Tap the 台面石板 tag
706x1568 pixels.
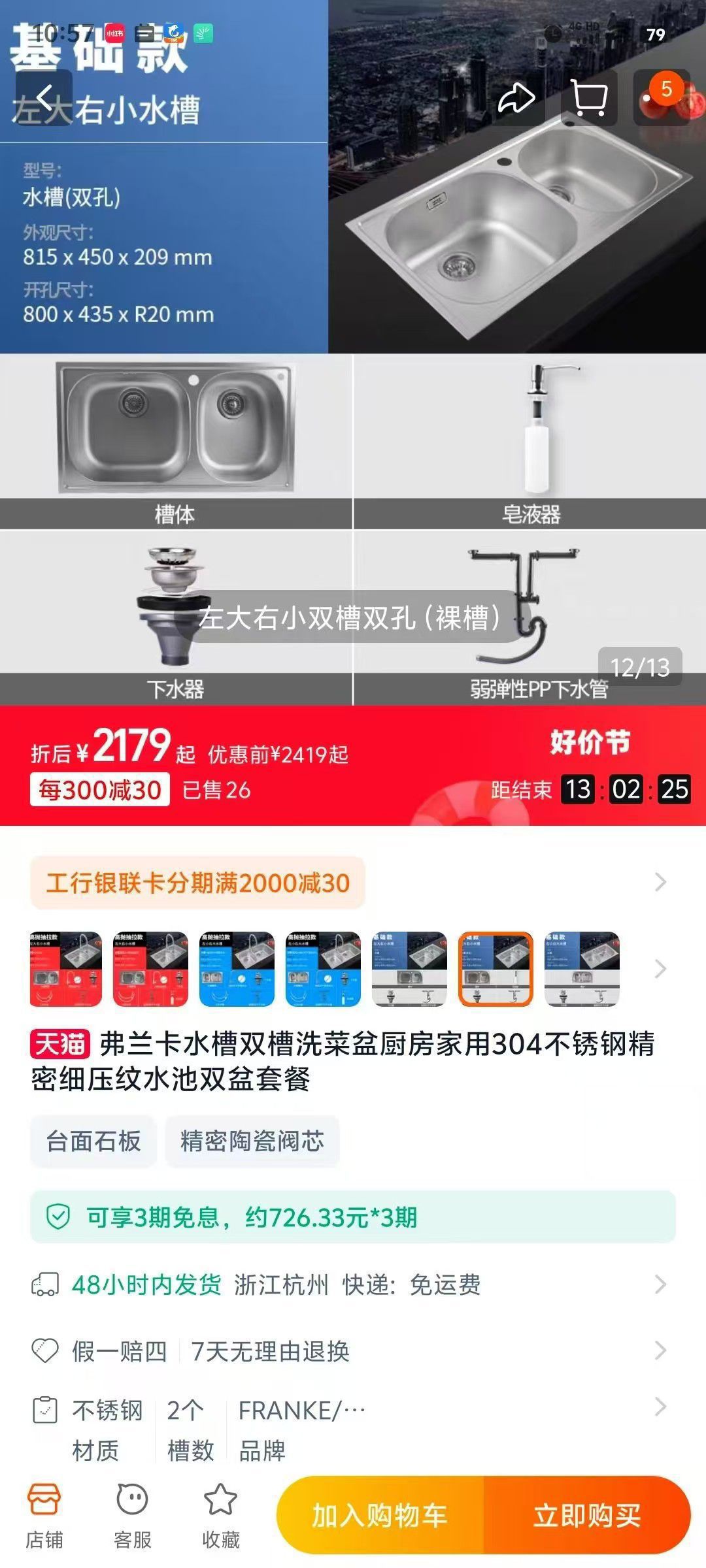[93, 1141]
